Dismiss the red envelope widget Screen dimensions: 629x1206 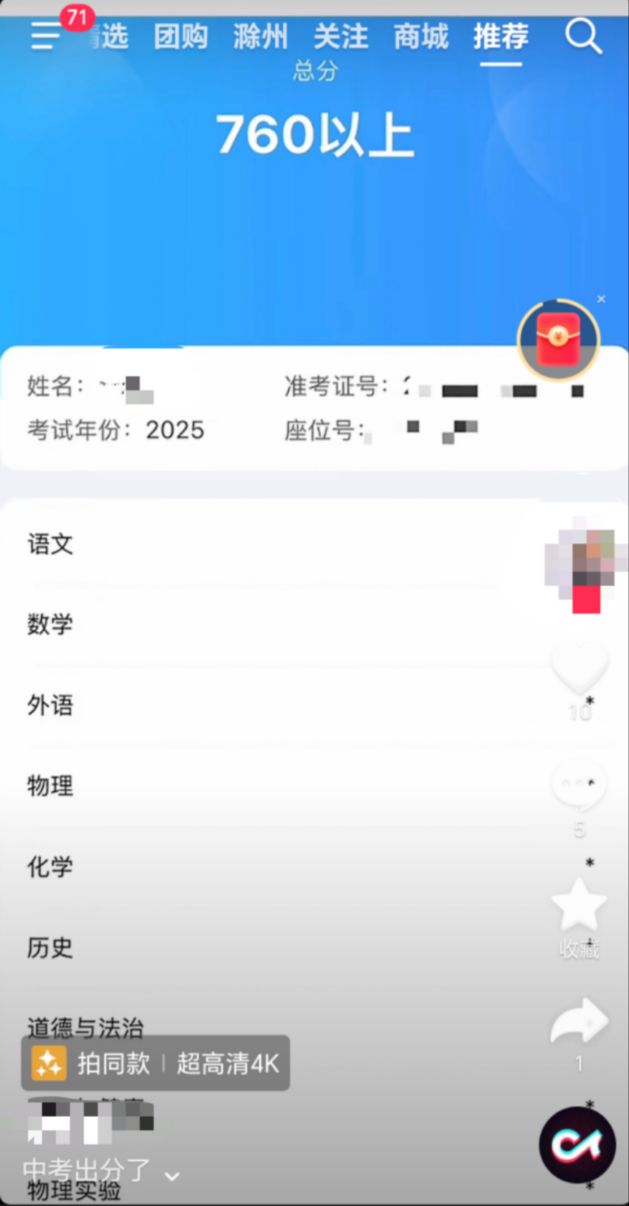coord(601,298)
